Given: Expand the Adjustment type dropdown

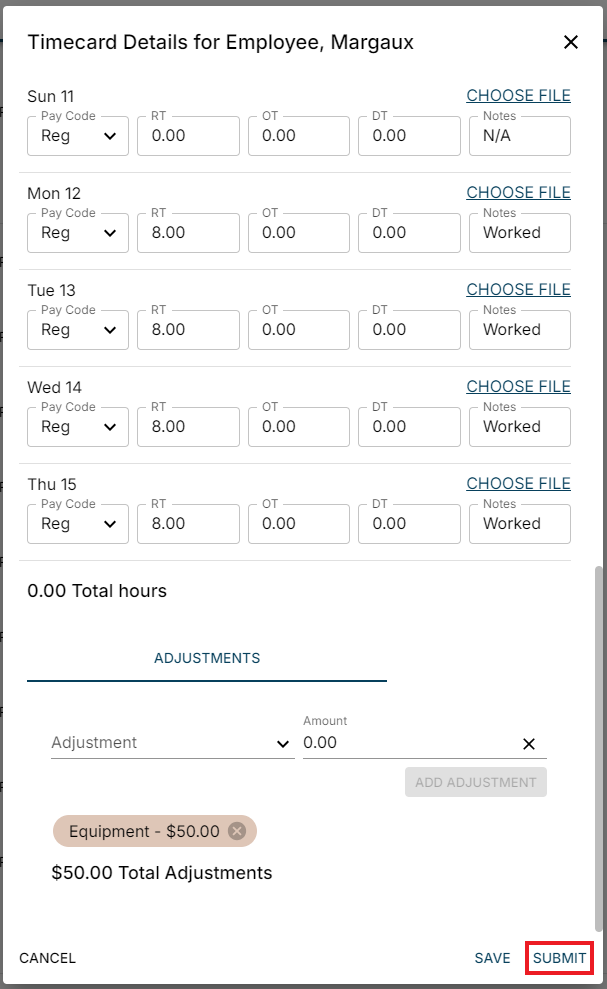Looking at the screenshot, I should pos(172,743).
